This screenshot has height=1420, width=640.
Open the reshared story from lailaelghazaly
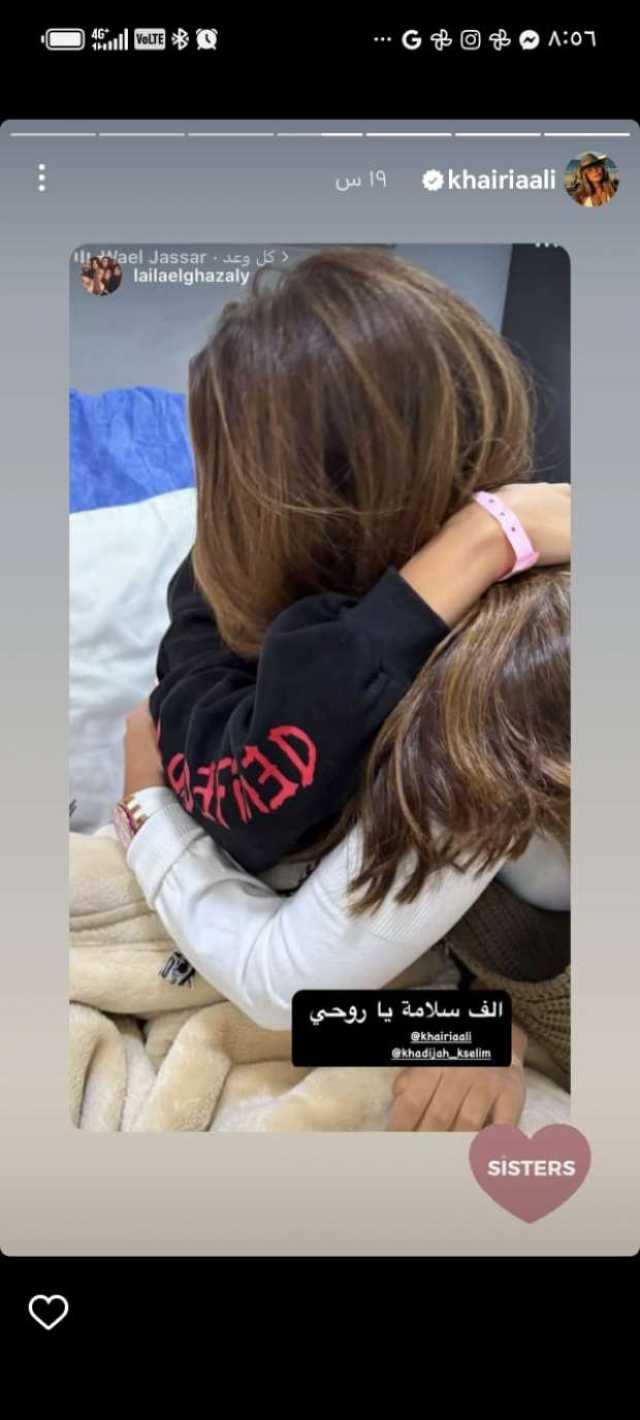point(190,276)
